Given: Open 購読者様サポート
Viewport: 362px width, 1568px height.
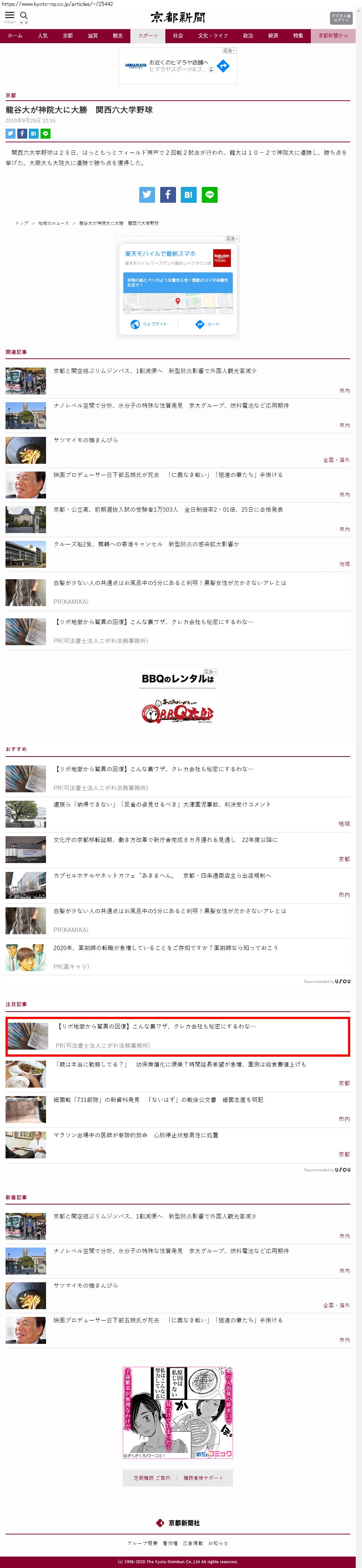Looking at the screenshot, I should point(203,1478).
